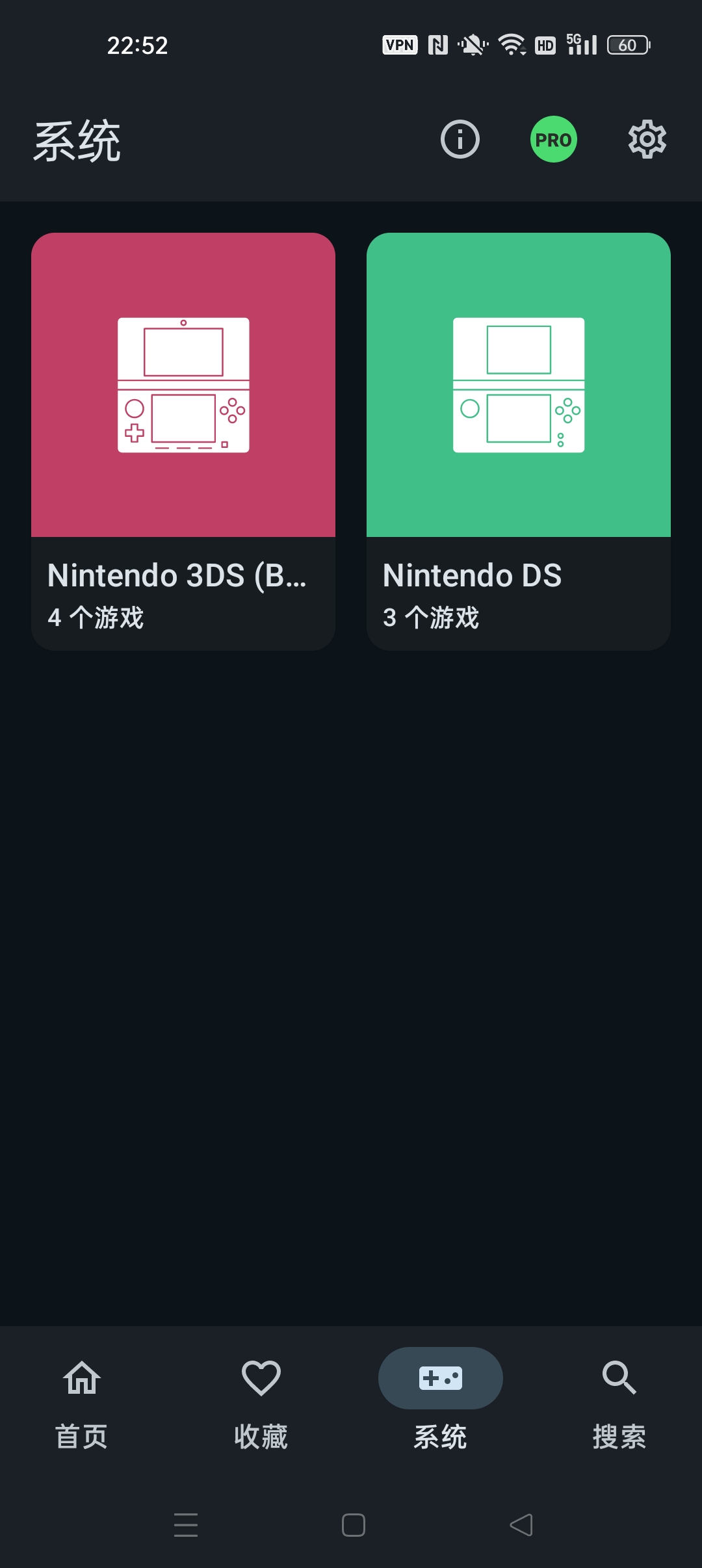Switch to the 首页 tab

(x=82, y=1404)
